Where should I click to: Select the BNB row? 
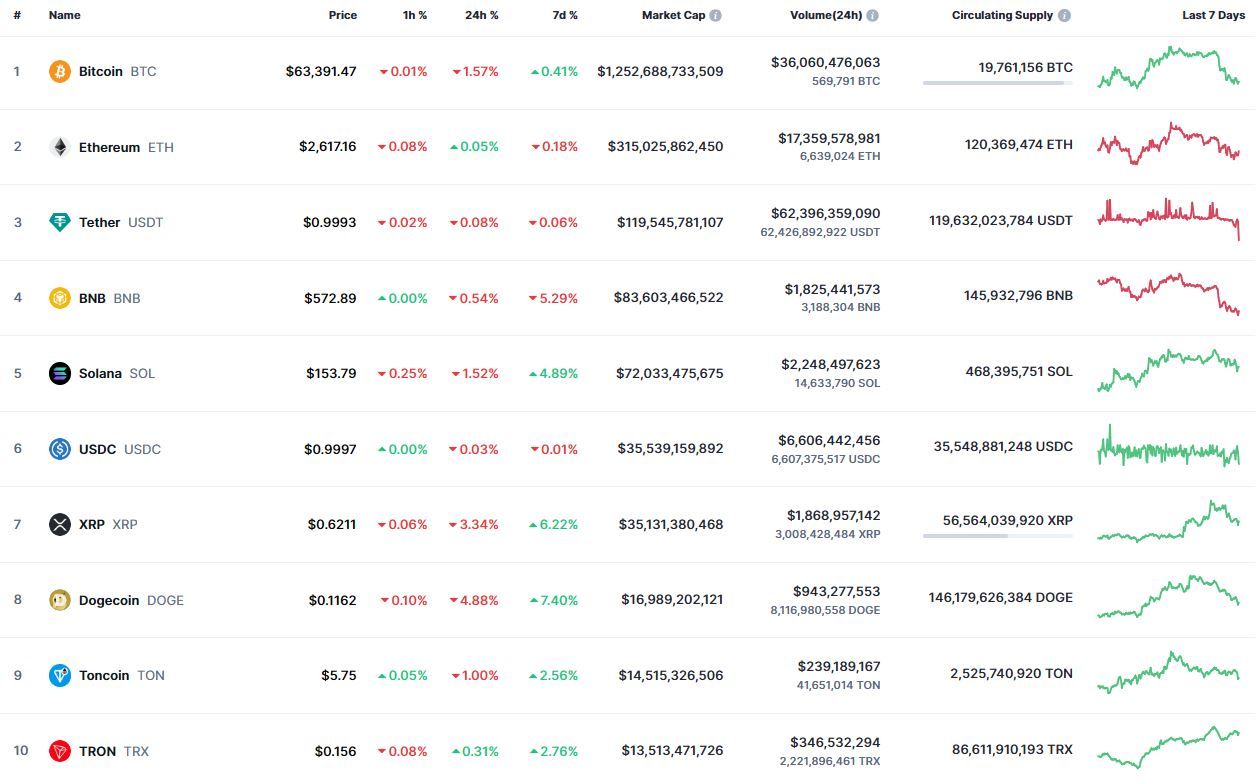[x=94, y=298]
